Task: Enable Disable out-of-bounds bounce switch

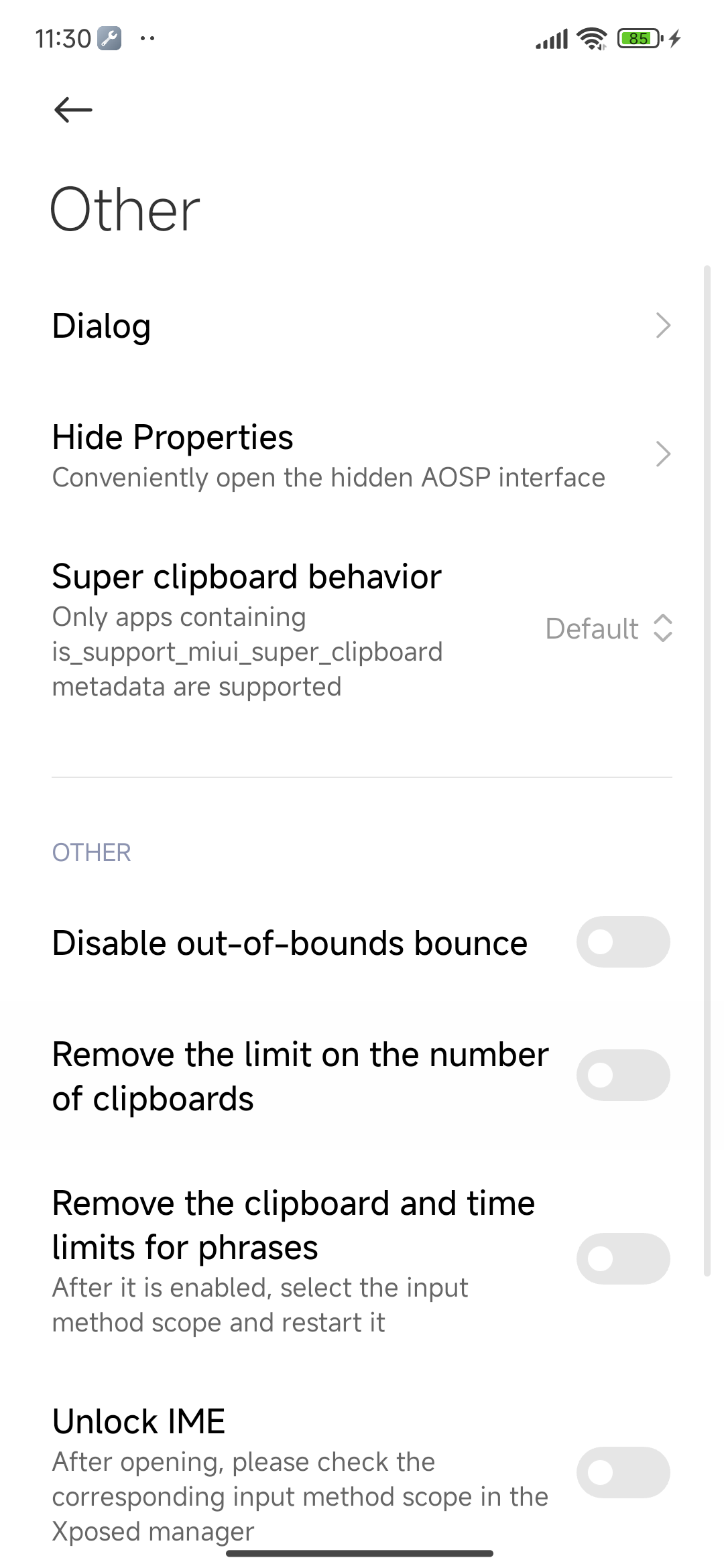Action: point(623,942)
